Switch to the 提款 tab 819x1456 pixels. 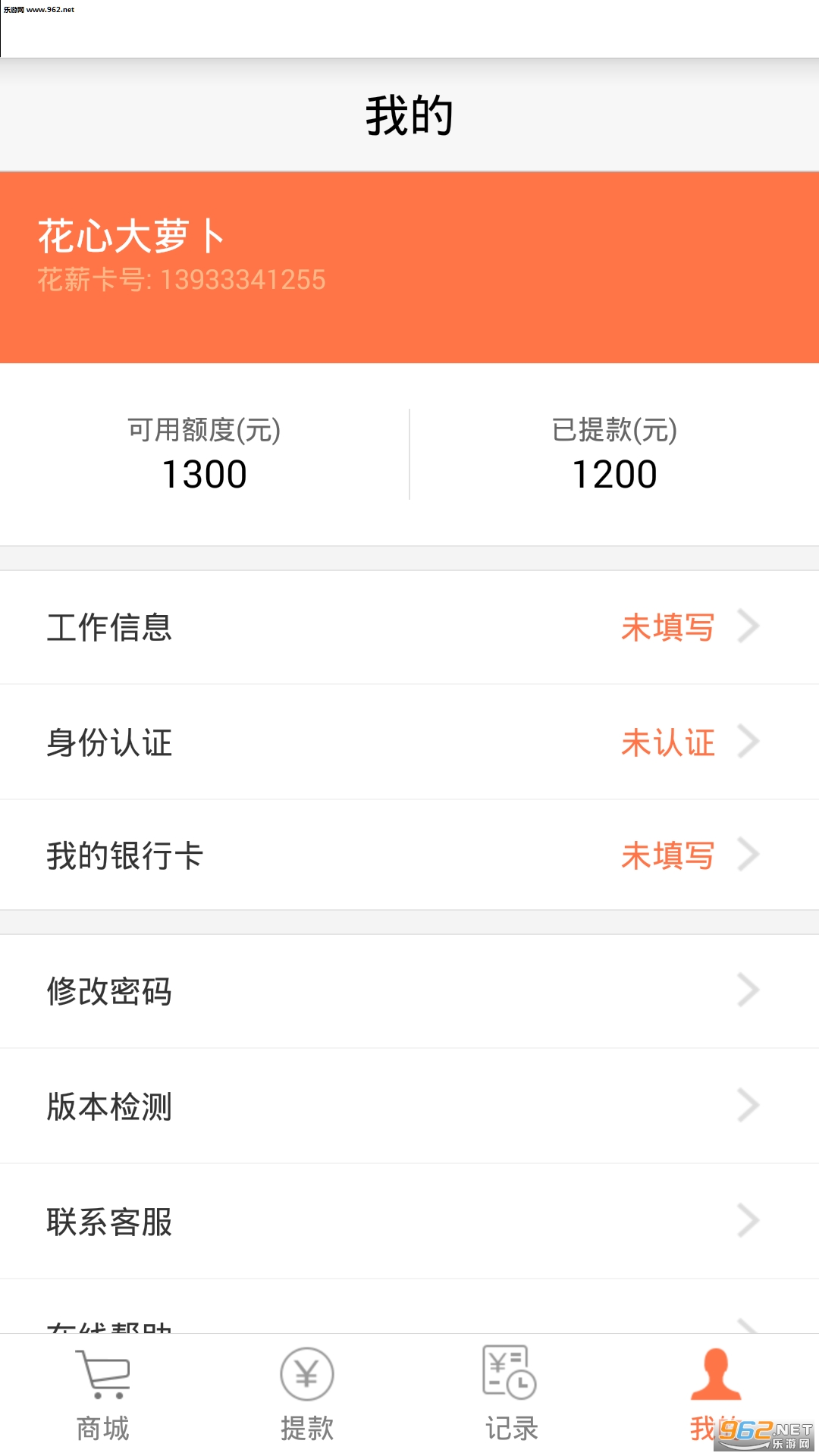[x=307, y=1395]
